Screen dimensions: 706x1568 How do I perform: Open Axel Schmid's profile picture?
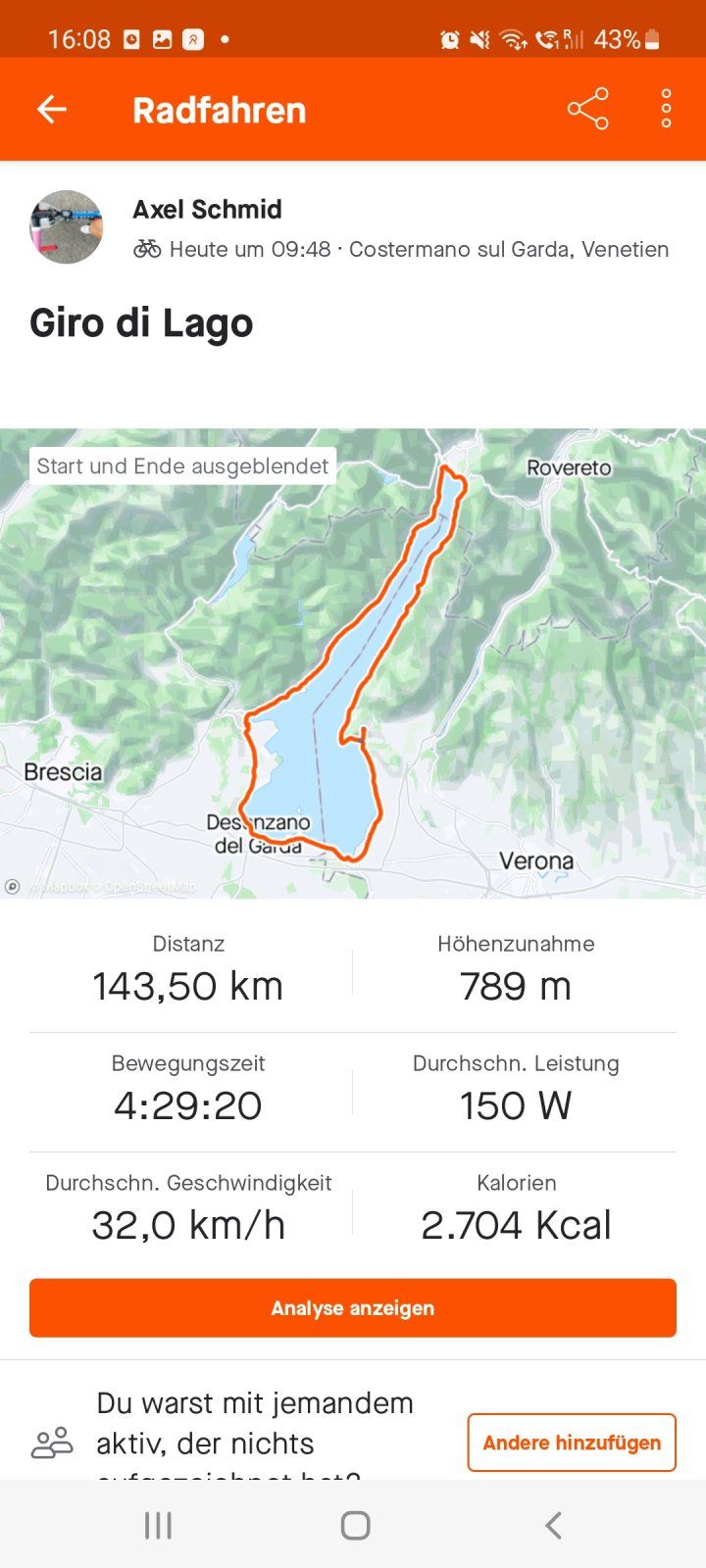tap(66, 226)
